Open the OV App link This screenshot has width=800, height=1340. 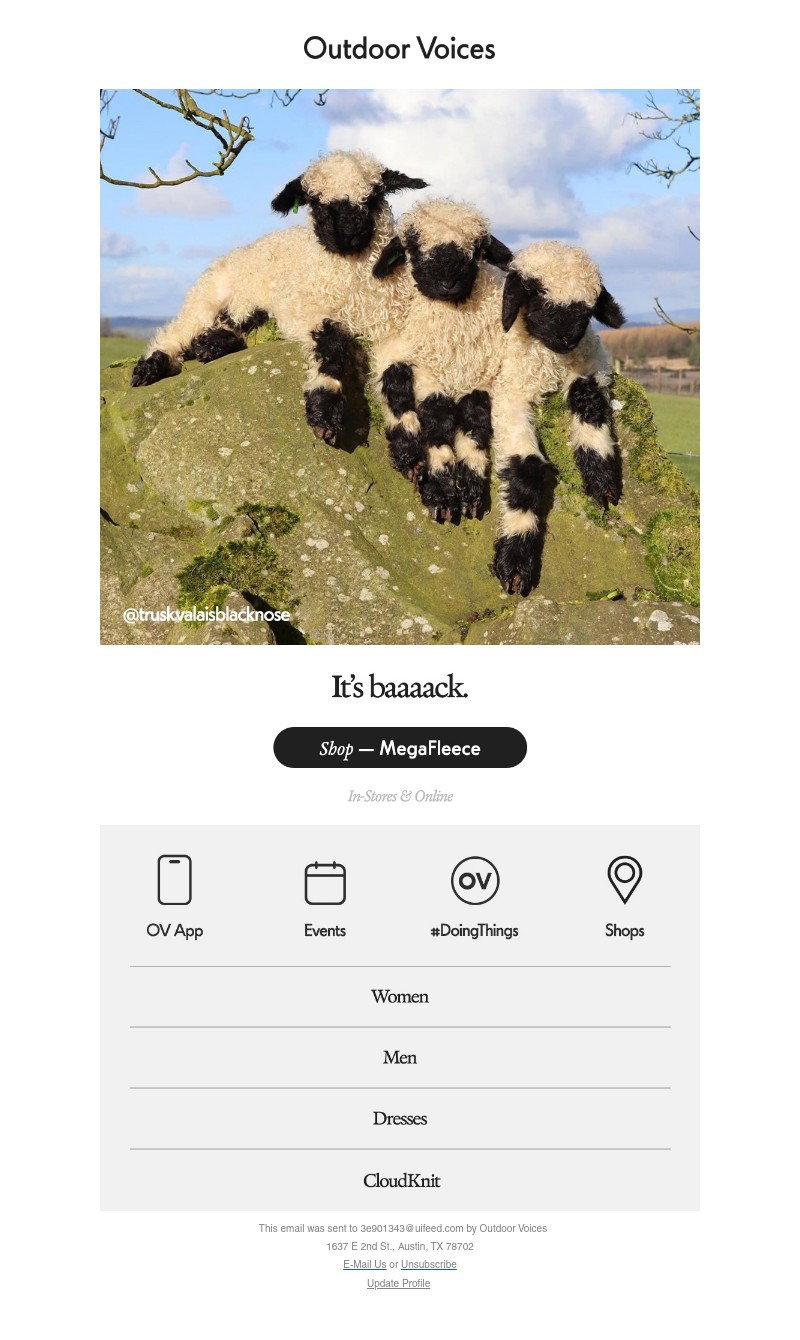pos(175,897)
